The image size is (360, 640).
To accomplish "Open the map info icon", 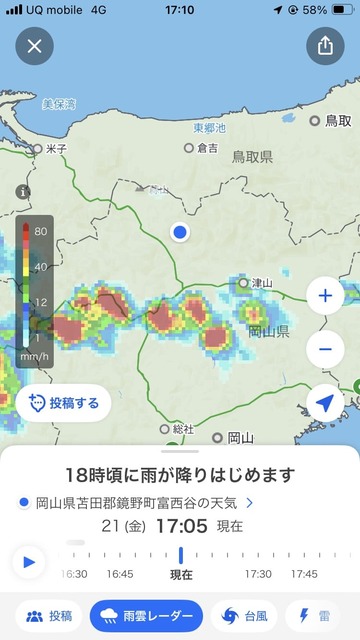I will coord(22,191).
